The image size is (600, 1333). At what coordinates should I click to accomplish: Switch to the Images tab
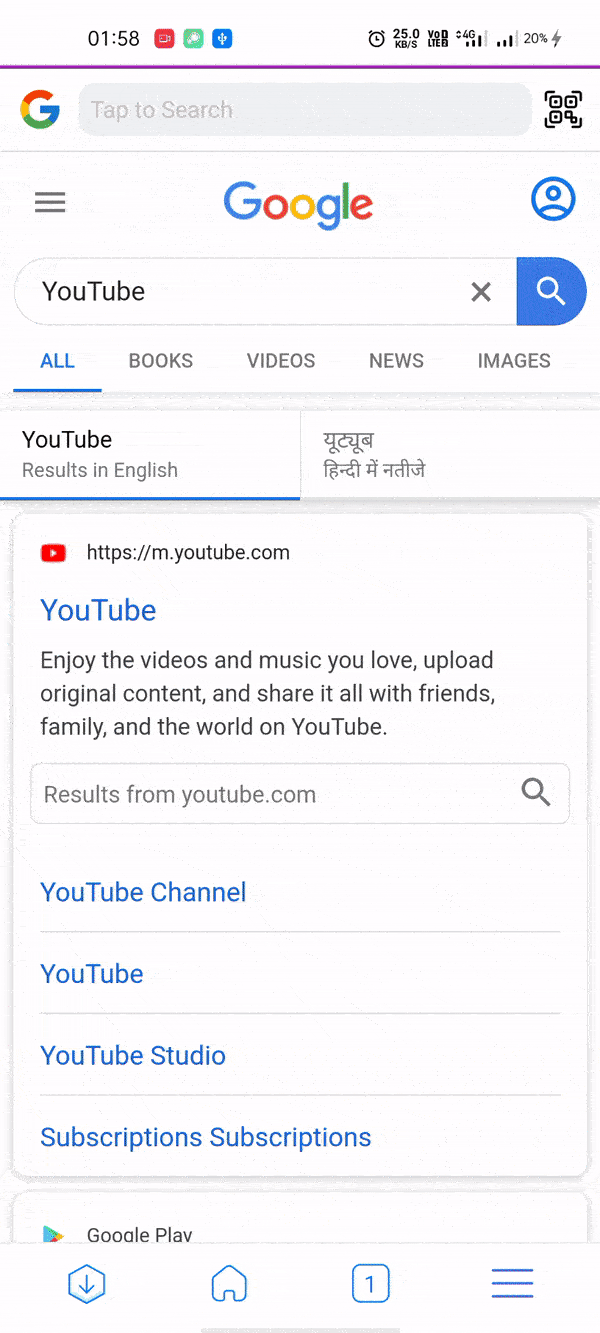[514, 361]
